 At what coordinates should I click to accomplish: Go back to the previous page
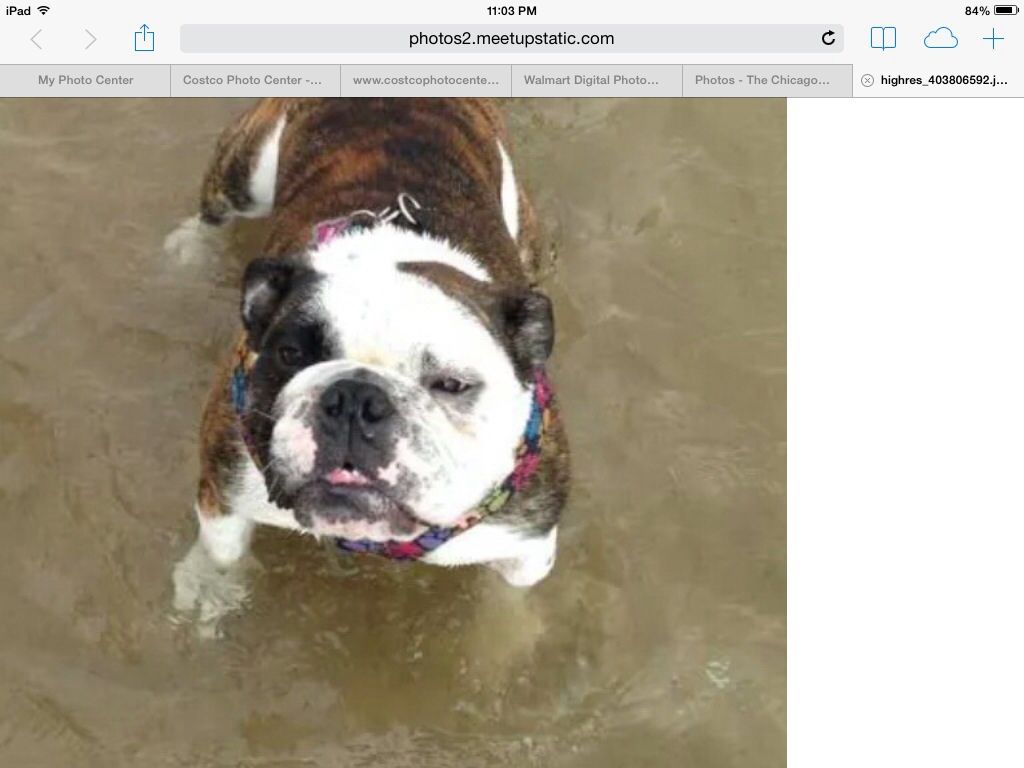click(x=37, y=39)
